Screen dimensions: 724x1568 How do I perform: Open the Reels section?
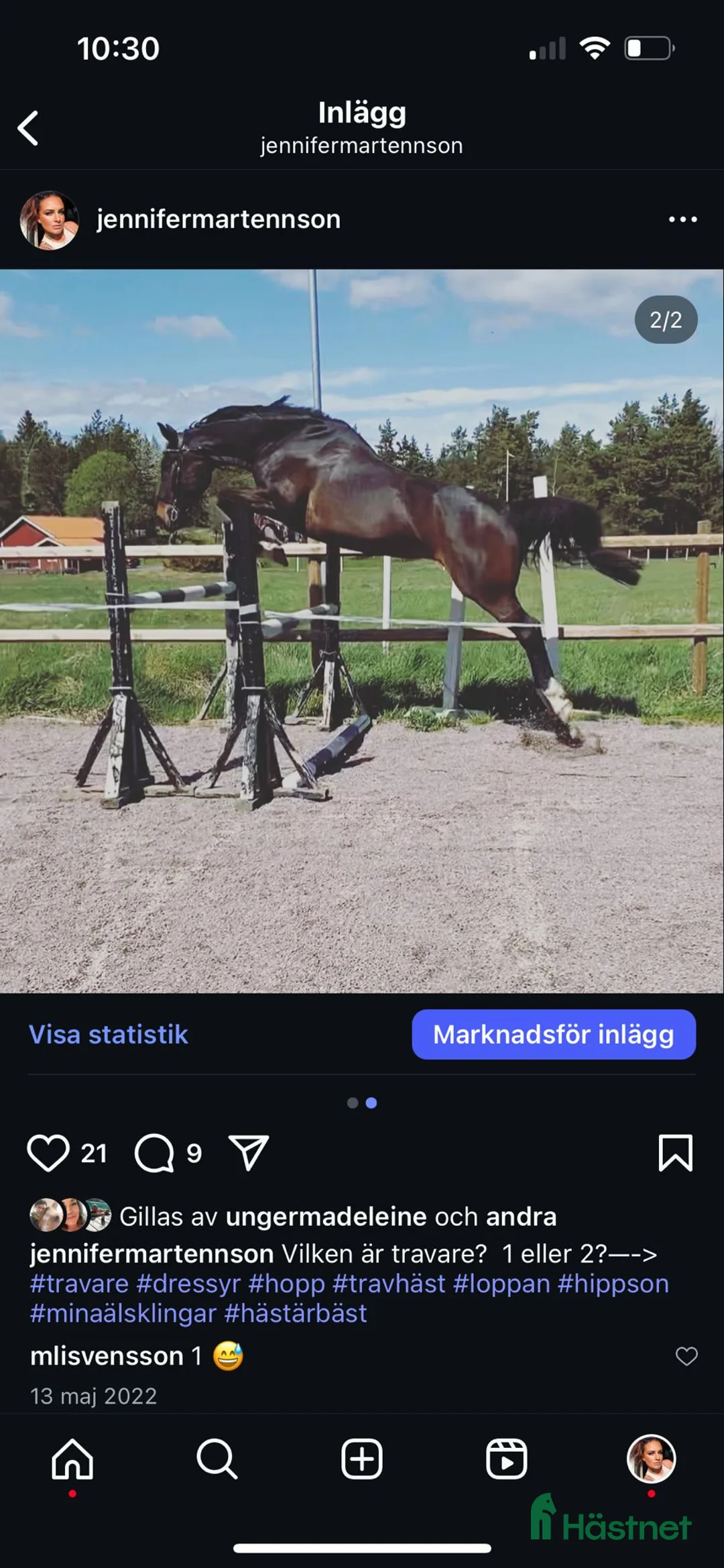point(506,1457)
